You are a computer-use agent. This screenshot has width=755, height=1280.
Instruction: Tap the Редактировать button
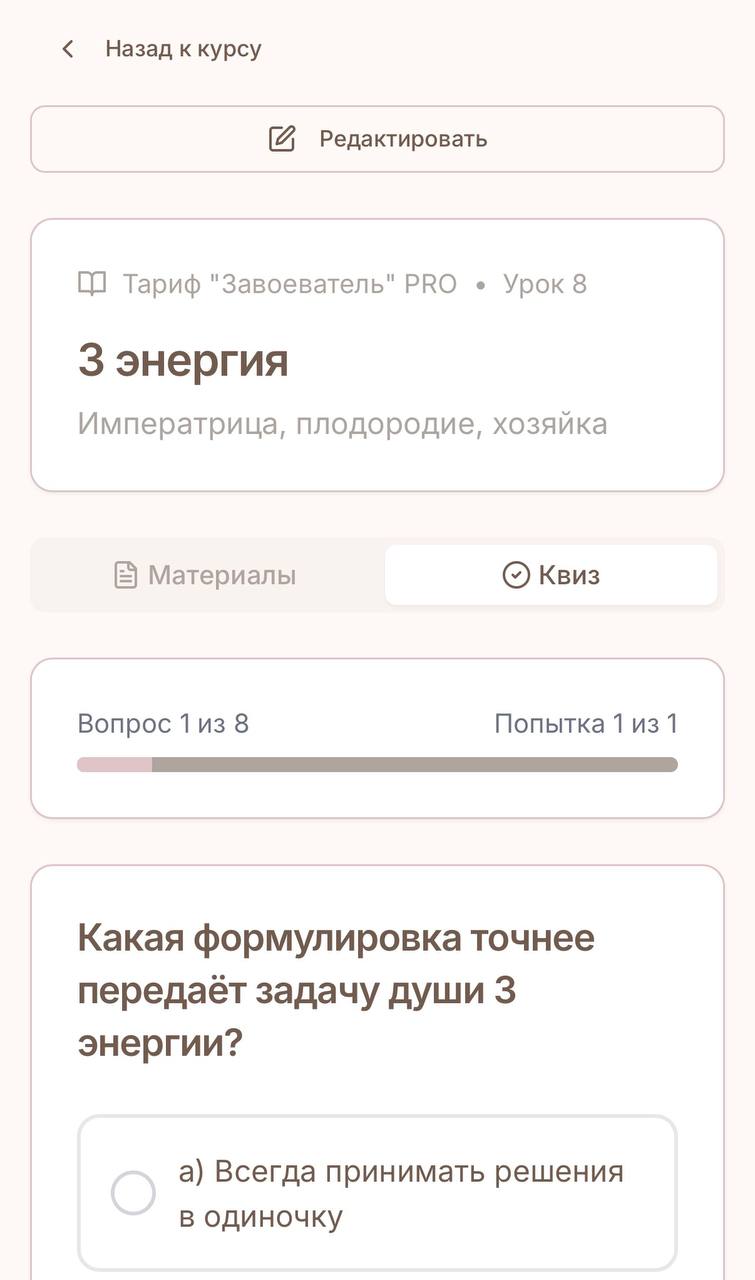pos(377,139)
